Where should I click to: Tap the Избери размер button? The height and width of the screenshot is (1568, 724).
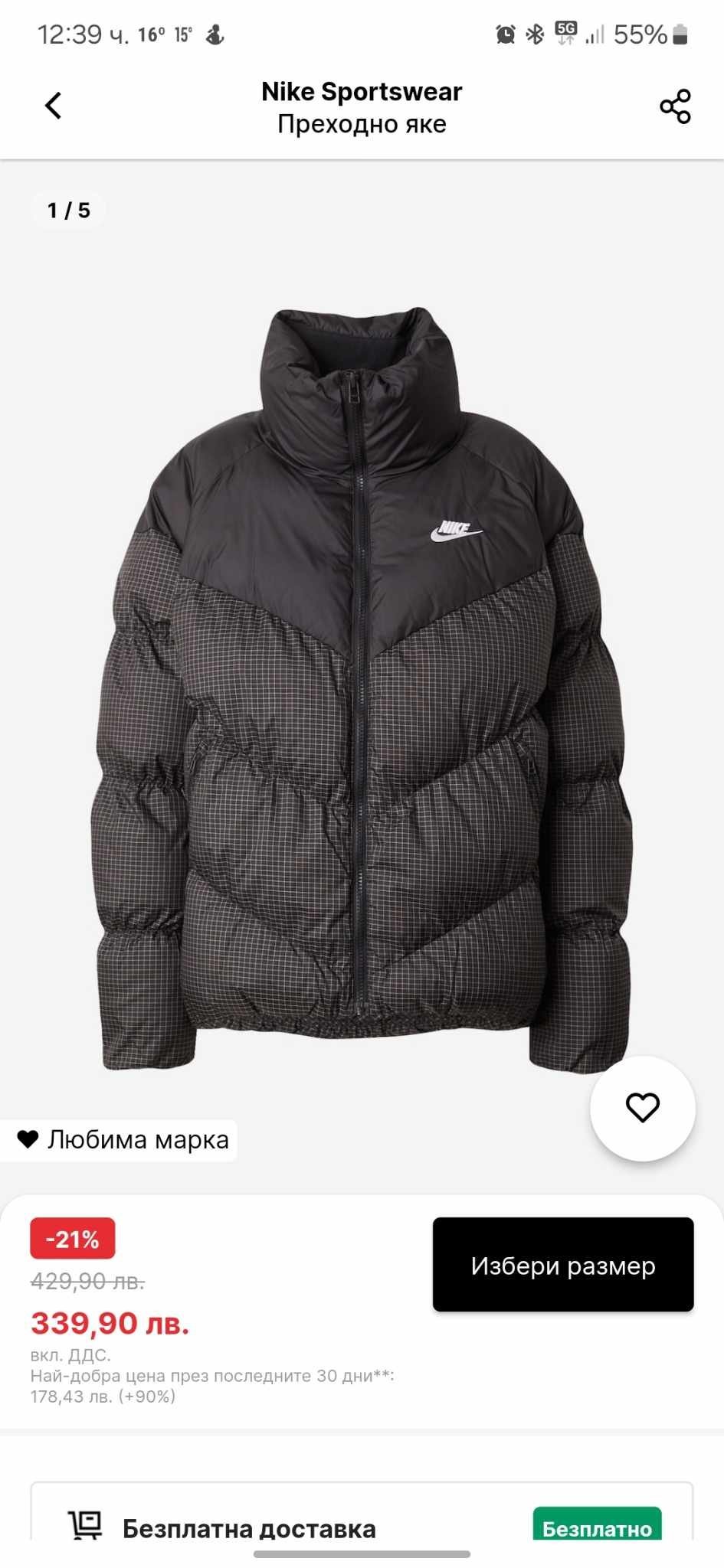(562, 1265)
